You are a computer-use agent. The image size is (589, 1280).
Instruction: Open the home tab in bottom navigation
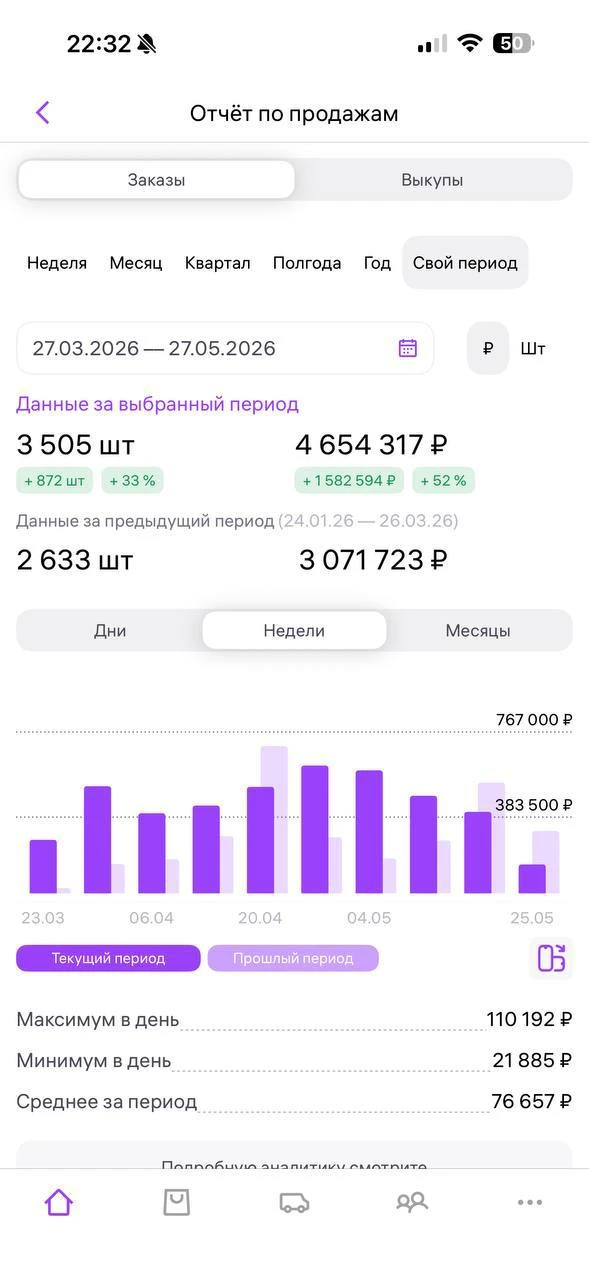tap(59, 1203)
